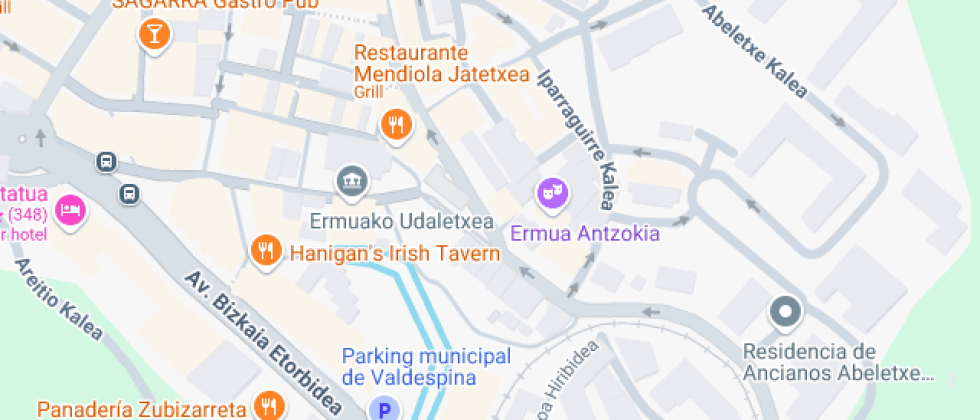This screenshot has width=980, height=420.
Task: Select Residencia de Ancianos Abeletxe pin
Action: [x=786, y=313]
